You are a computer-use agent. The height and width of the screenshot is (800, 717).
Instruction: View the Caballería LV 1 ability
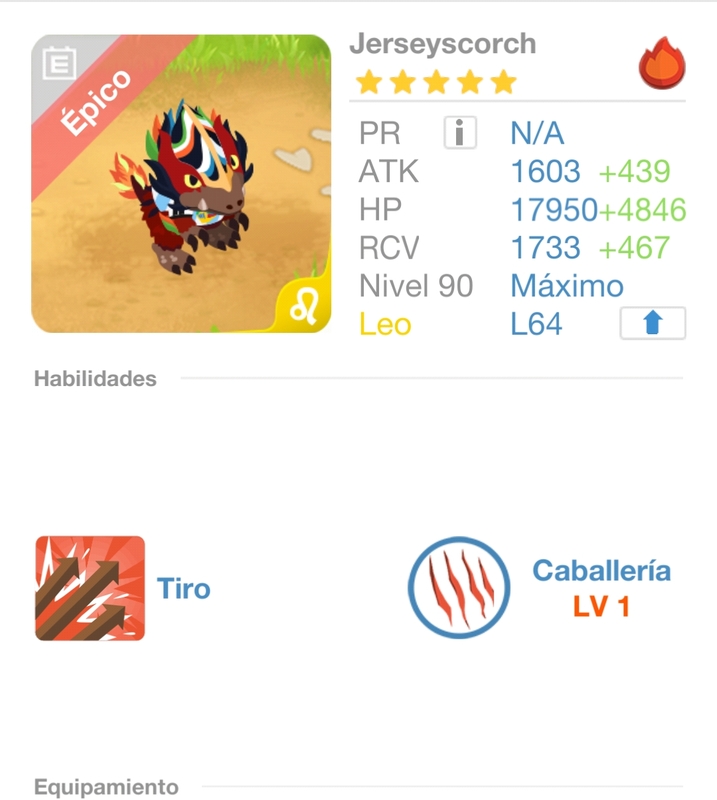point(459,587)
